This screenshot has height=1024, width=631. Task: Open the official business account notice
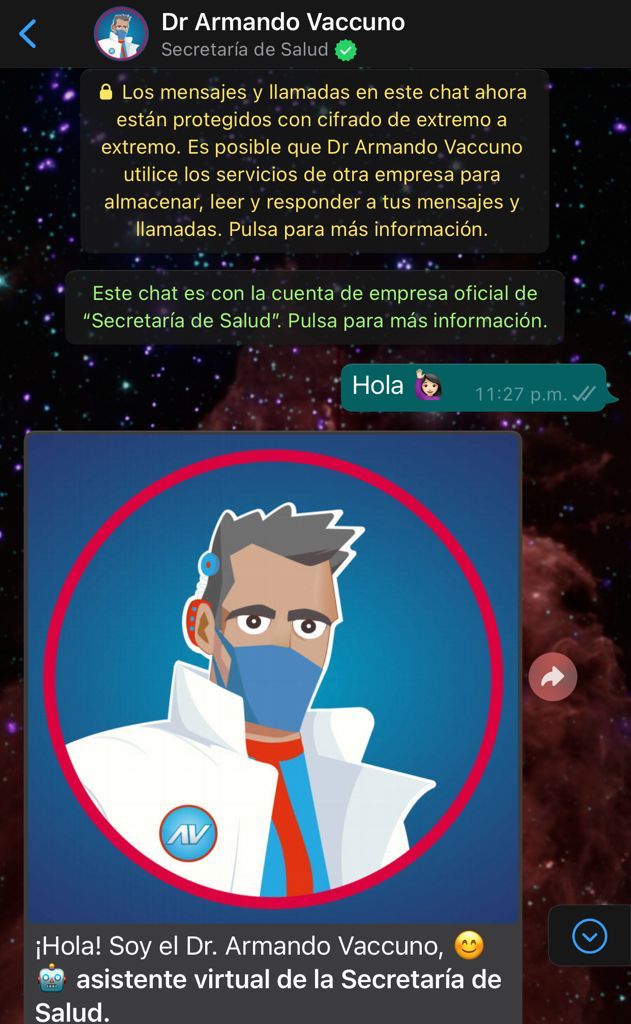[314, 307]
